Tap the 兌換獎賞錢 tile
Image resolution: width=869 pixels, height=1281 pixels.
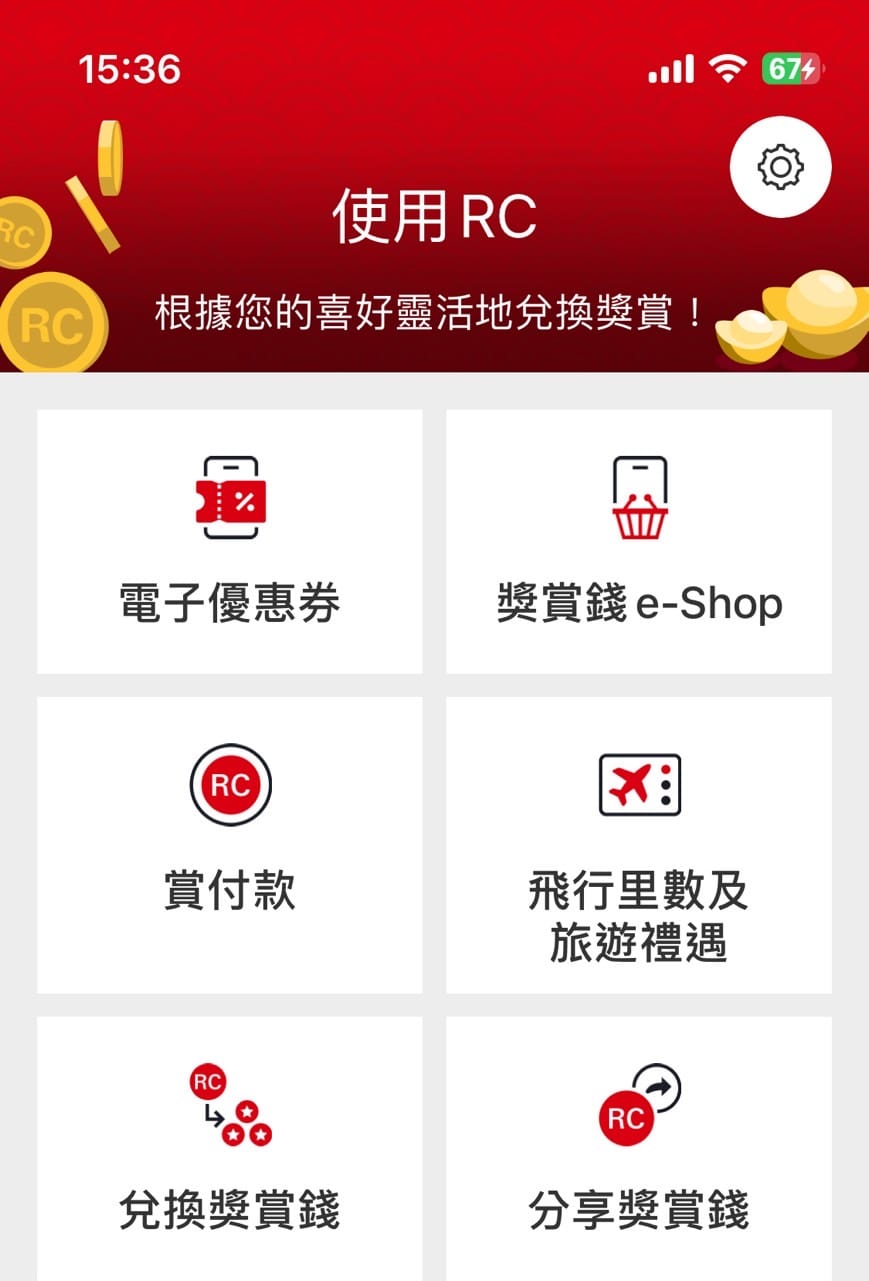point(229,1150)
